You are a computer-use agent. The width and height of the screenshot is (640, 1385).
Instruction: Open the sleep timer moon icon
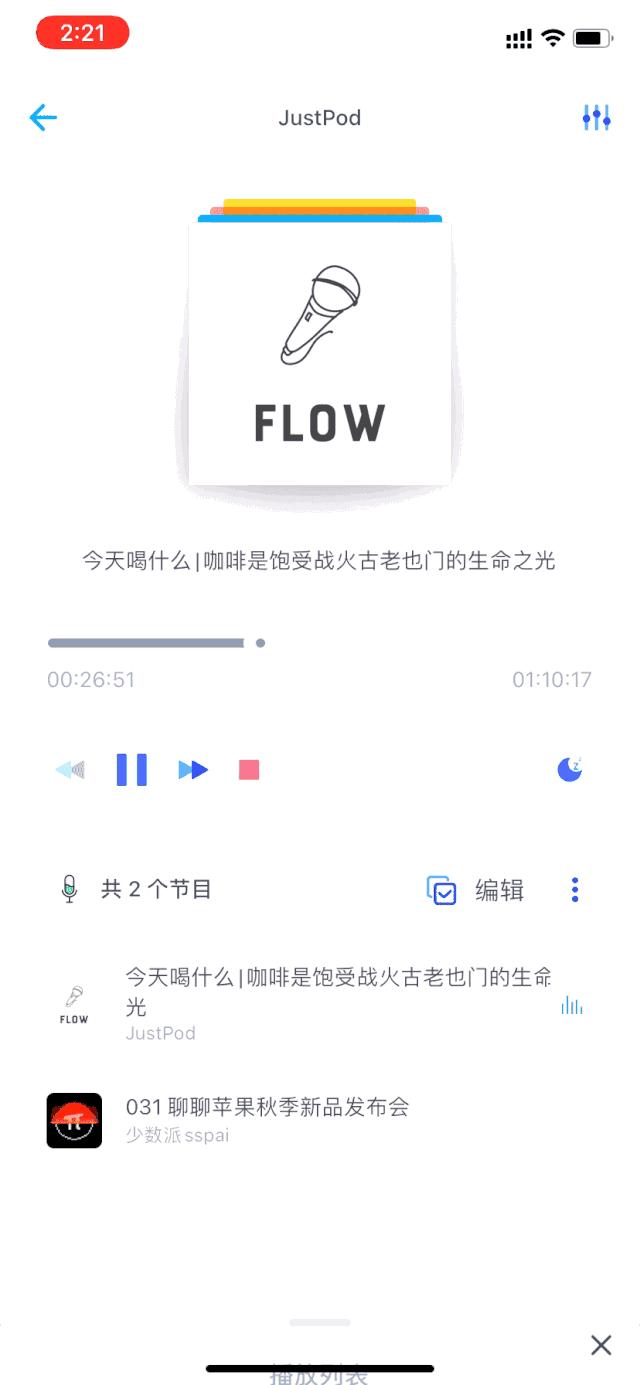pos(570,769)
